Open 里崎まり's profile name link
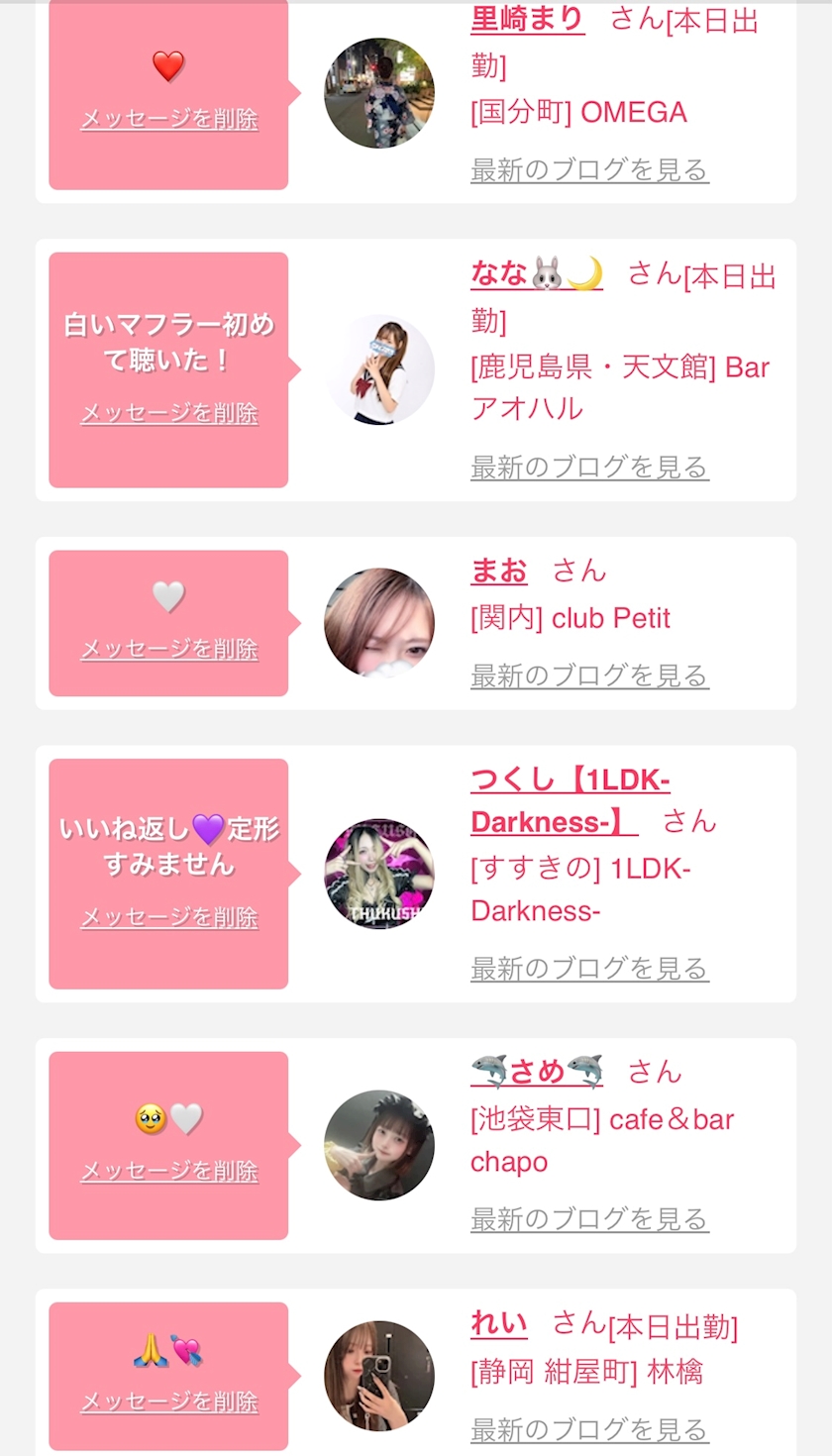 tap(527, 20)
